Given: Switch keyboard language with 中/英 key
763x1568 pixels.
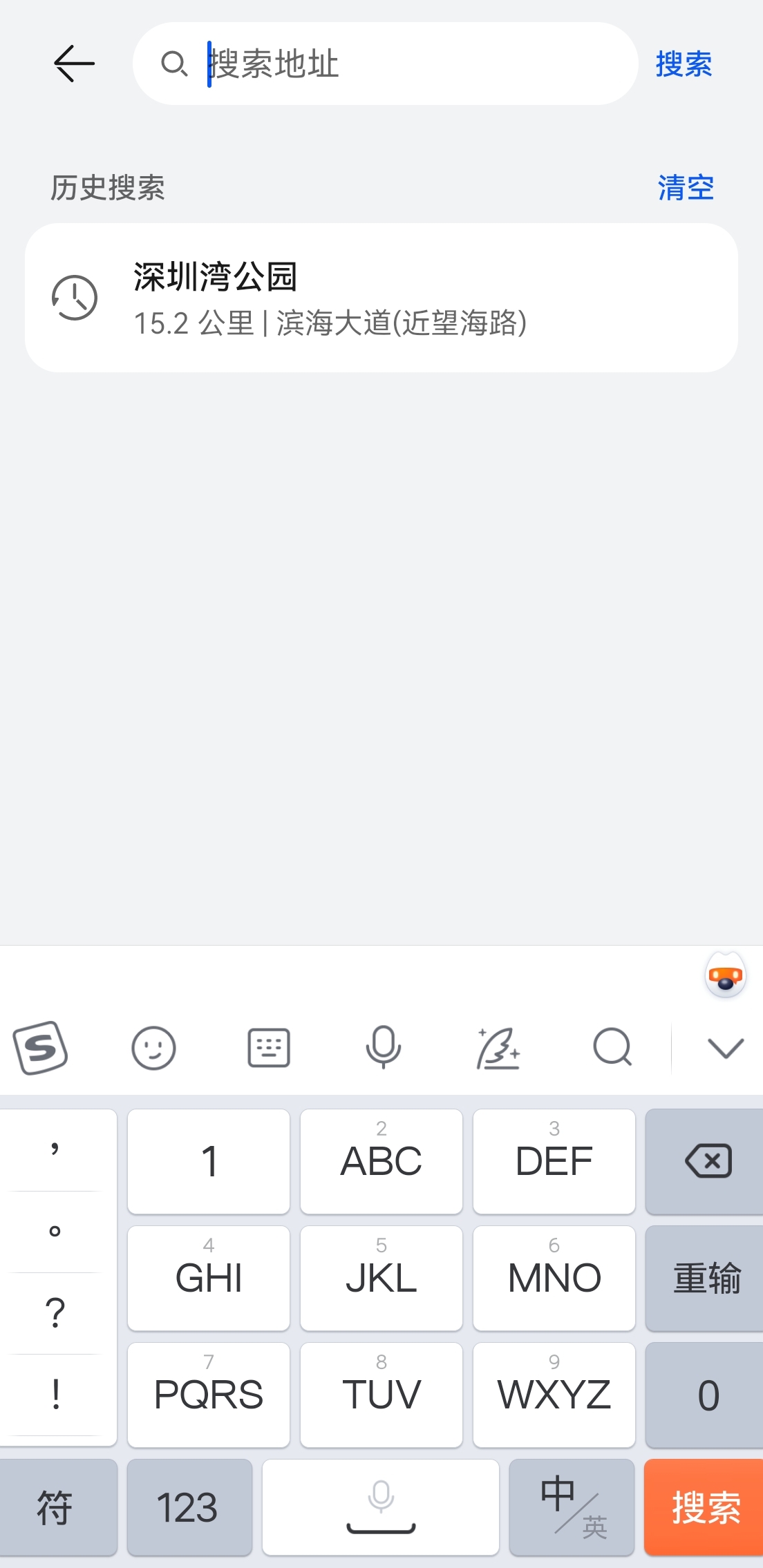Looking at the screenshot, I should pos(572,1507).
